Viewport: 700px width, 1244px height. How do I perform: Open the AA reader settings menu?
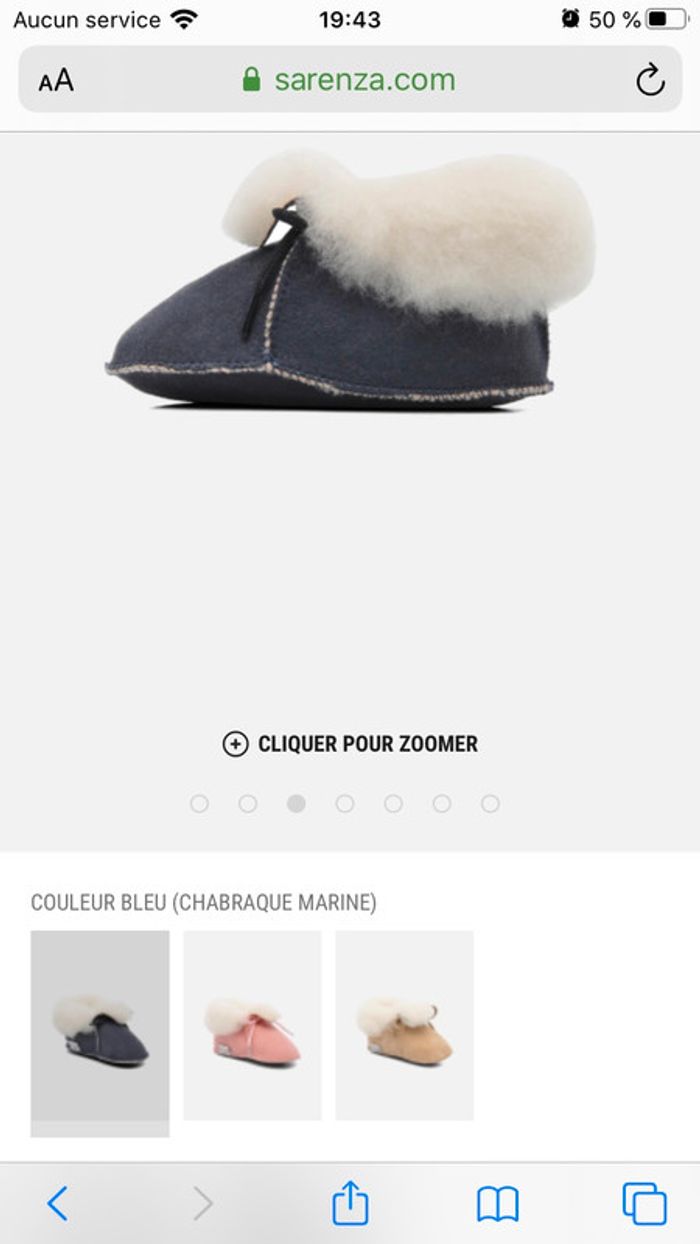pyautogui.click(x=56, y=80)
